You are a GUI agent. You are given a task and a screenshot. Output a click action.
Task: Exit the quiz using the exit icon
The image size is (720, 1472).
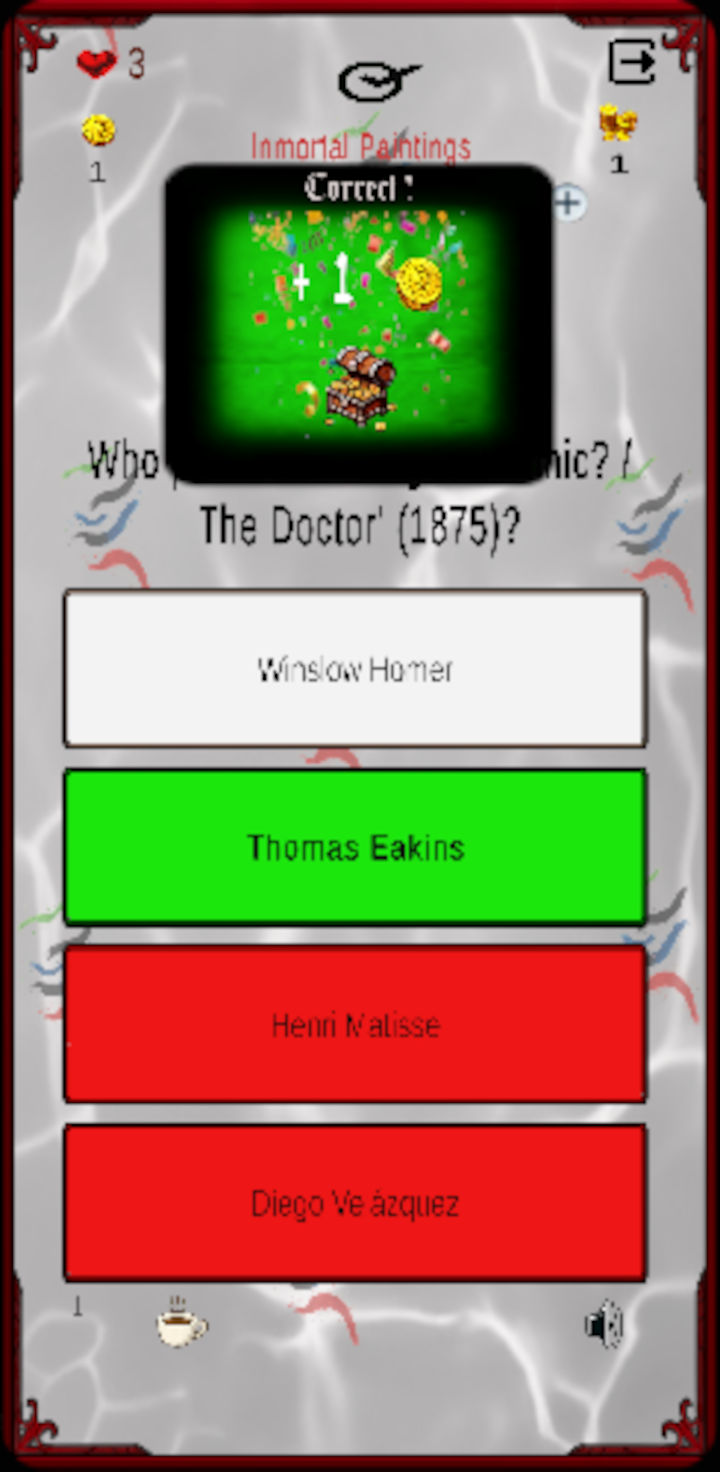pyautogui.click(x=632, y=62)
